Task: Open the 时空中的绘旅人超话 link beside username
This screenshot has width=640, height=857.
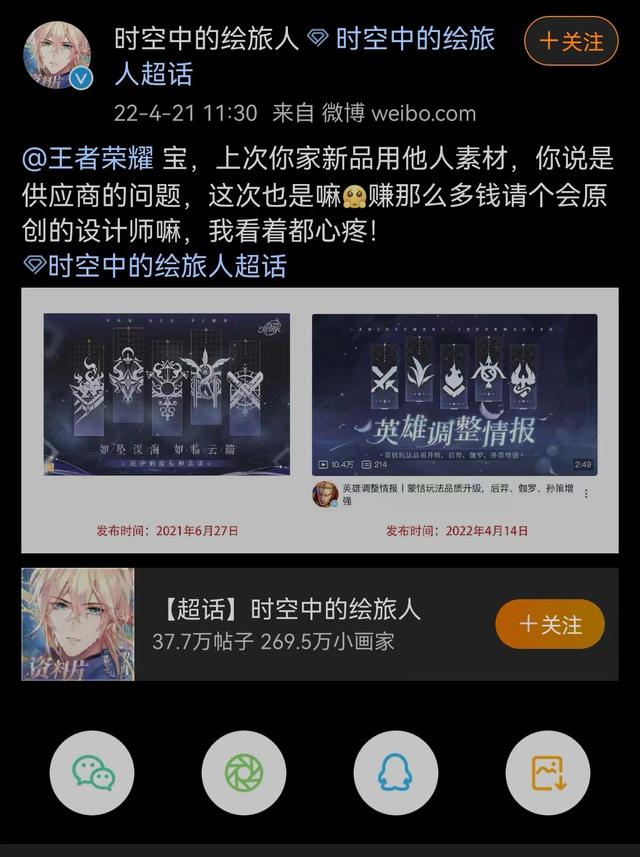Action: click(415, 41)
